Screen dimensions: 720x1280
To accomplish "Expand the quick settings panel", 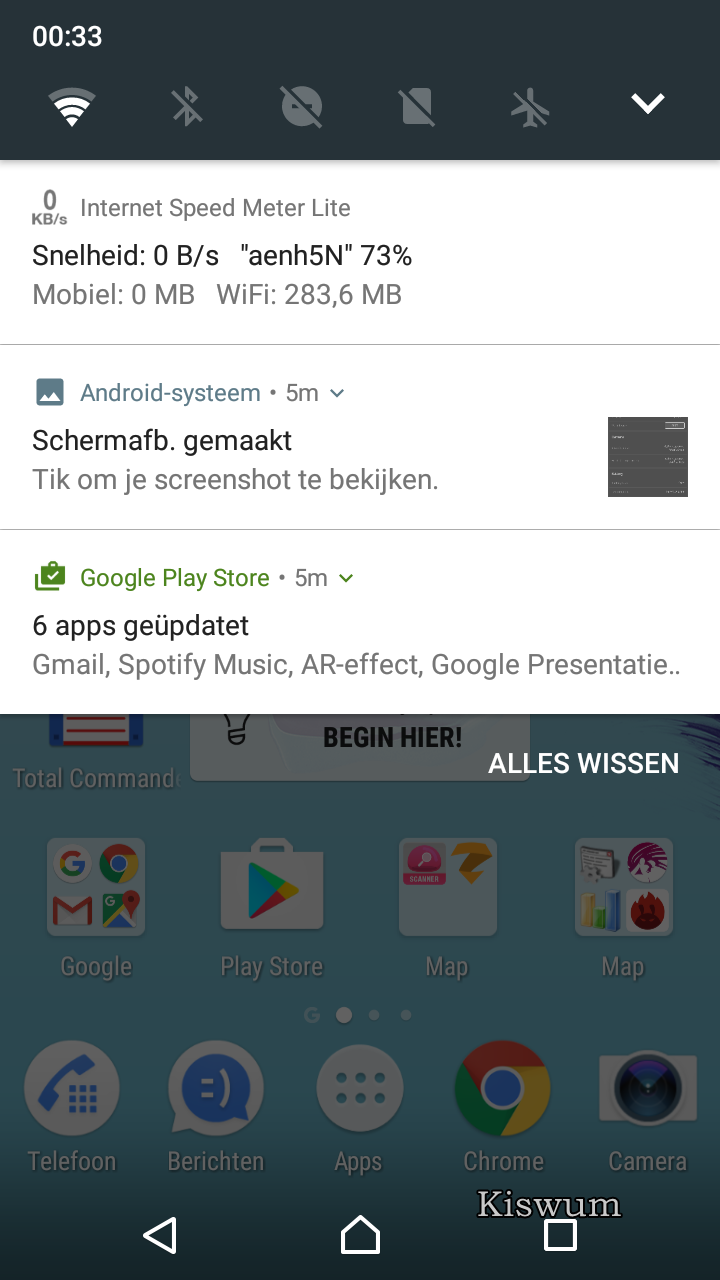I will pos(647,103).
